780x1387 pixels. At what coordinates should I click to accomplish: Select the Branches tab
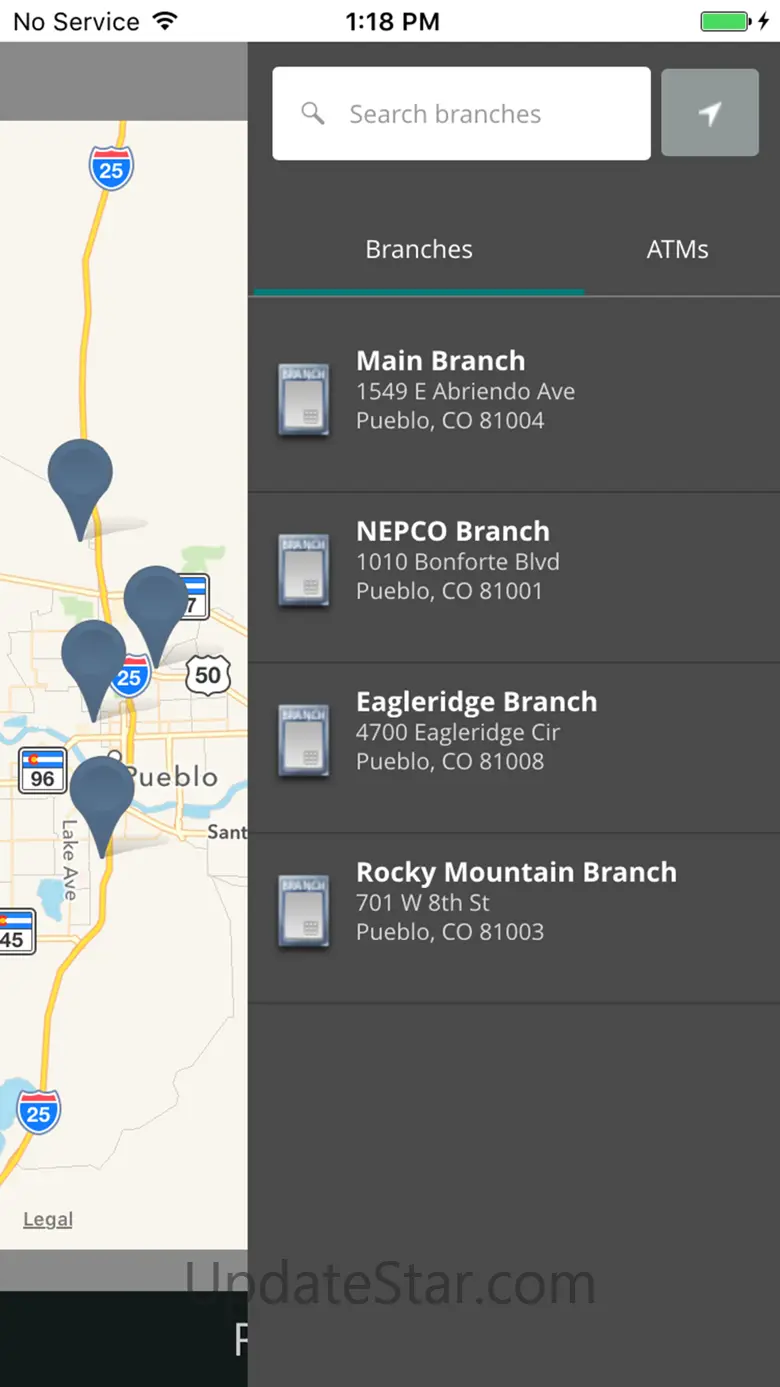tap(419, 249)
